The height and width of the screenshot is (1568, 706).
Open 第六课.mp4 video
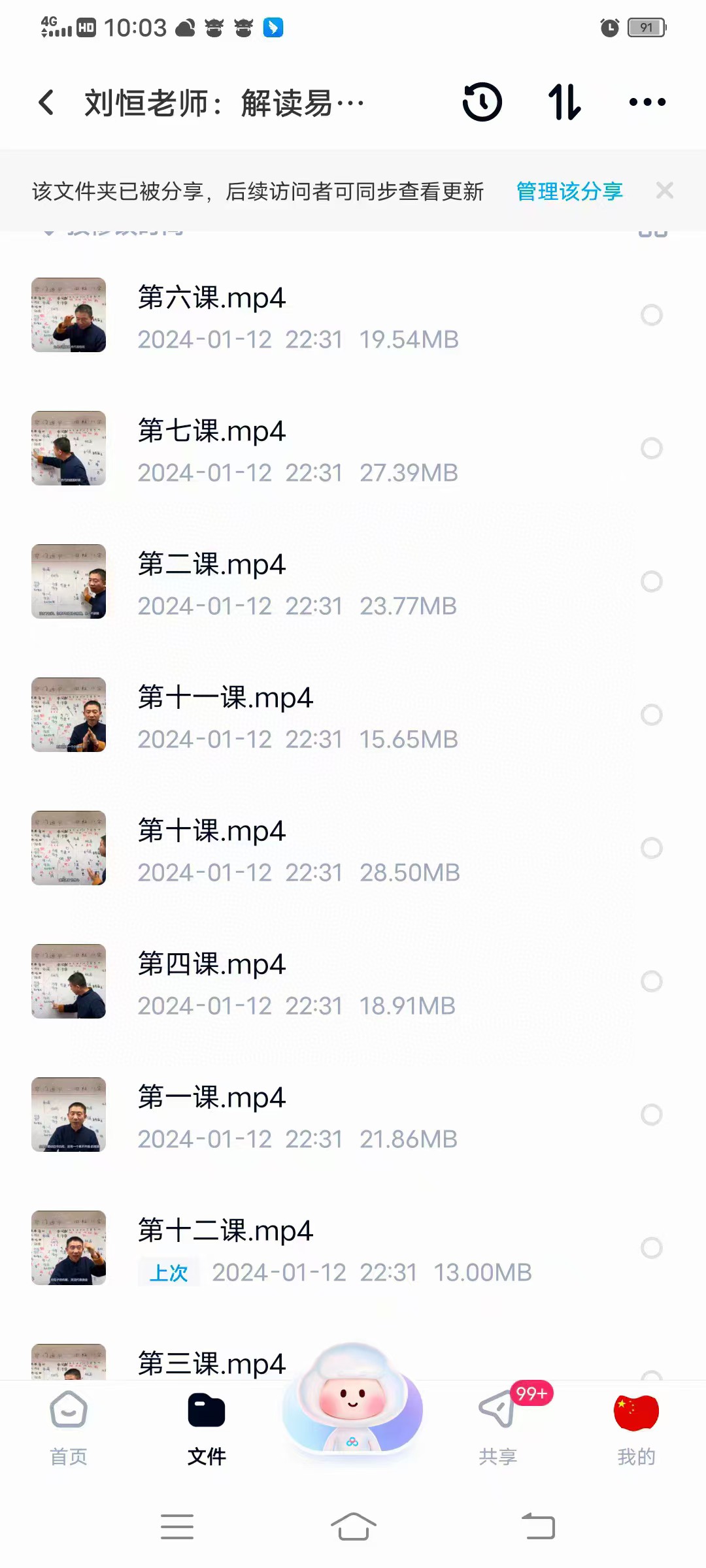[x=212, y=298]
